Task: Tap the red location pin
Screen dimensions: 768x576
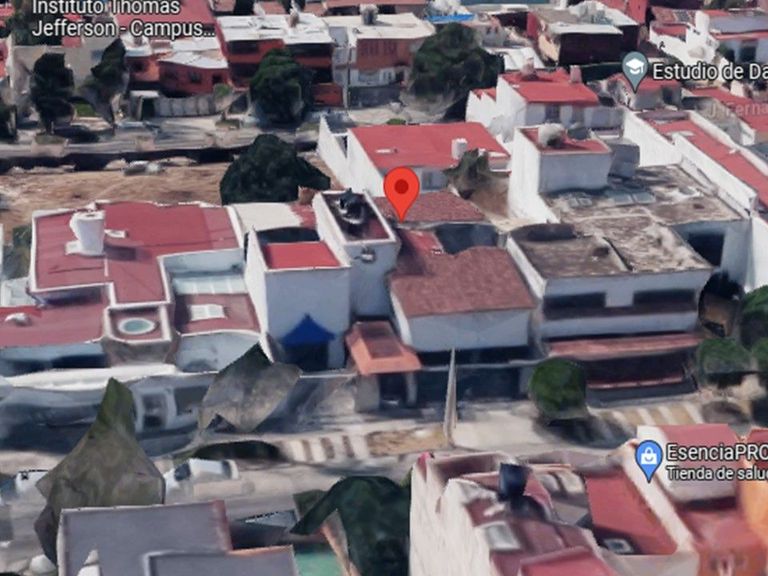Action: [402, 190]
